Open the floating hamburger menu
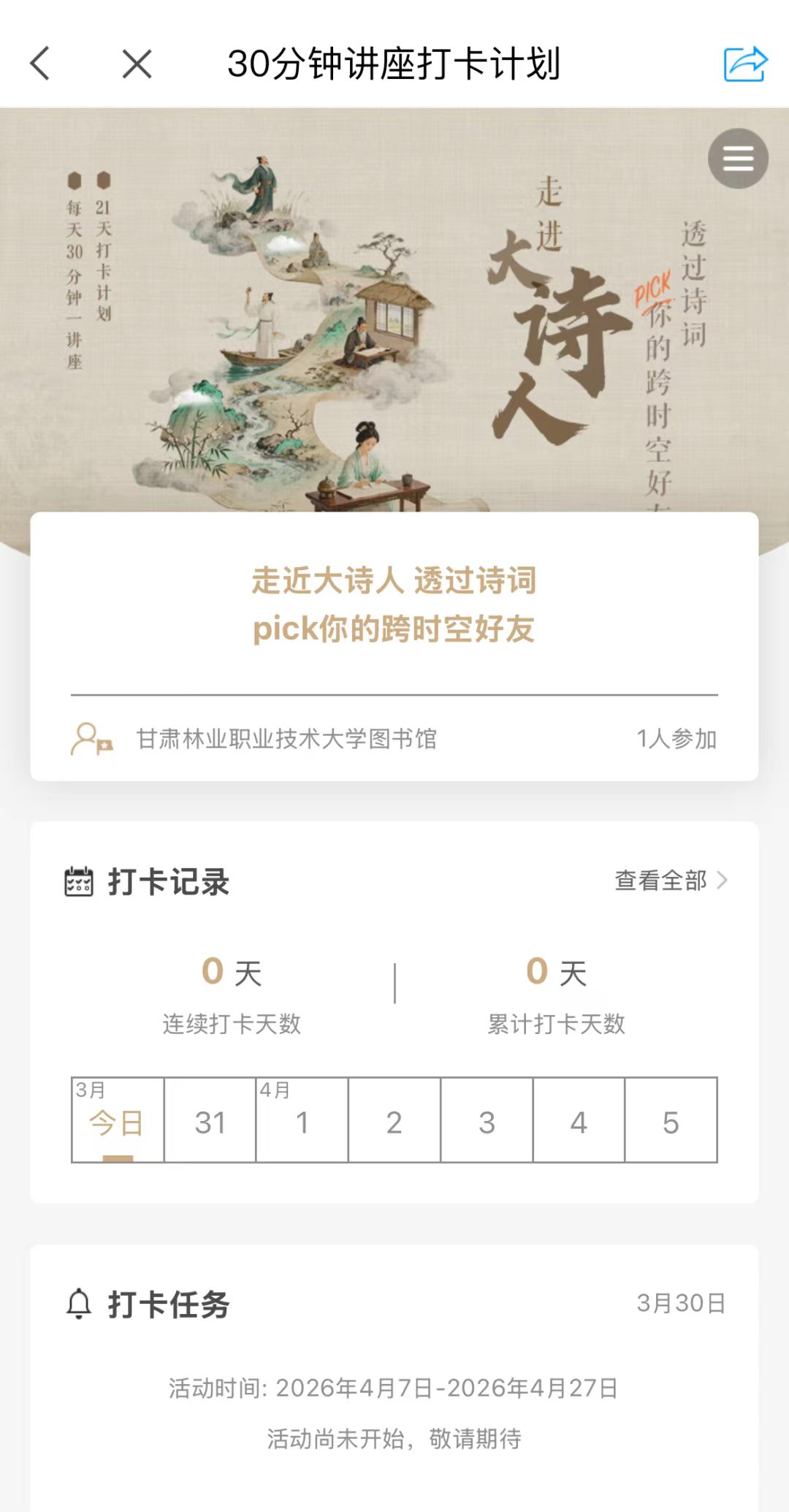Image resolution: width=789 pixels, height=1512 pixels. (x=738, y=159)
